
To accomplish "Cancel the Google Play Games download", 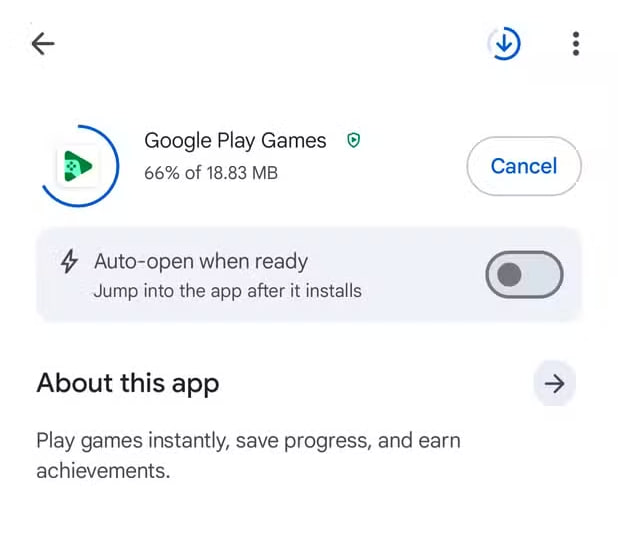I will [523, 166].
